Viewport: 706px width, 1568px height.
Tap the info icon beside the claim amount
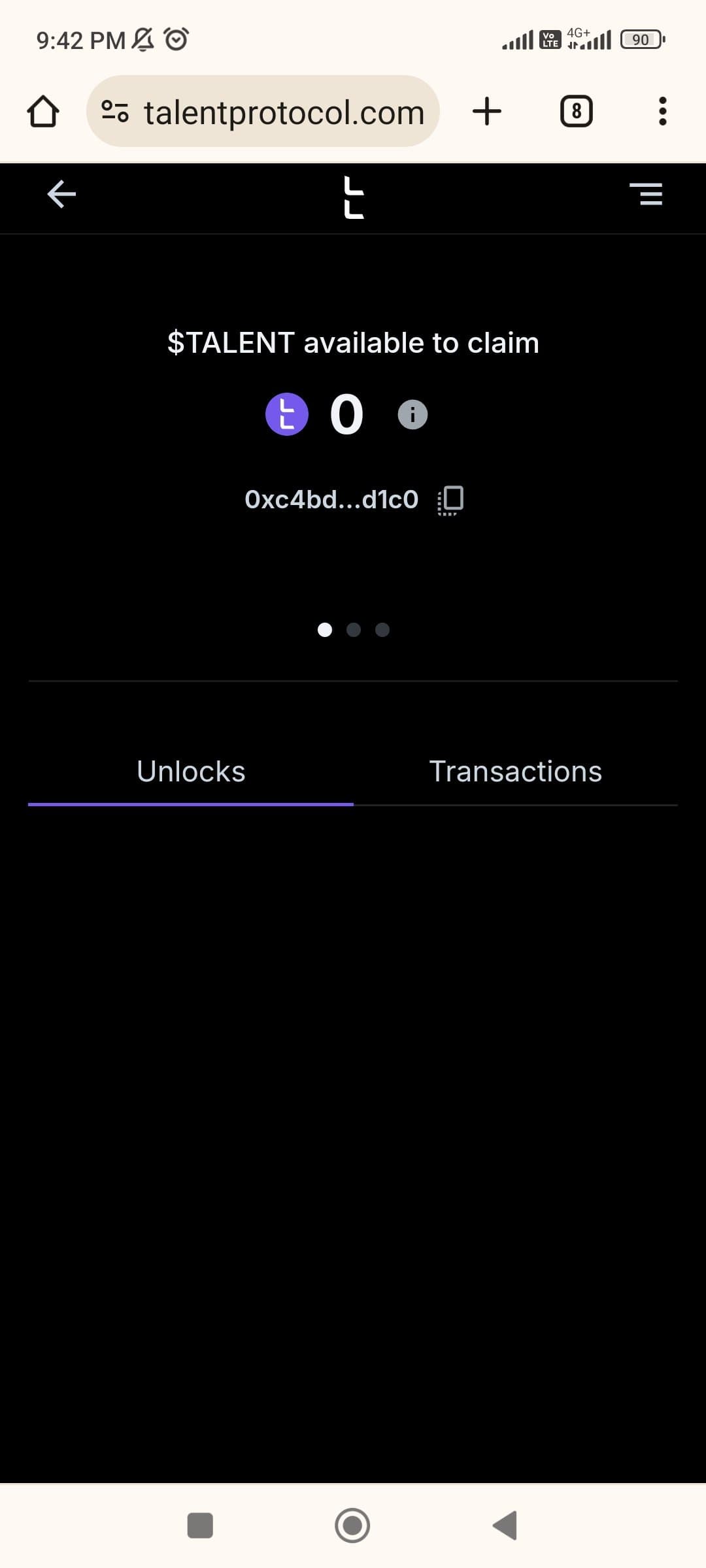tap(412, 415)
